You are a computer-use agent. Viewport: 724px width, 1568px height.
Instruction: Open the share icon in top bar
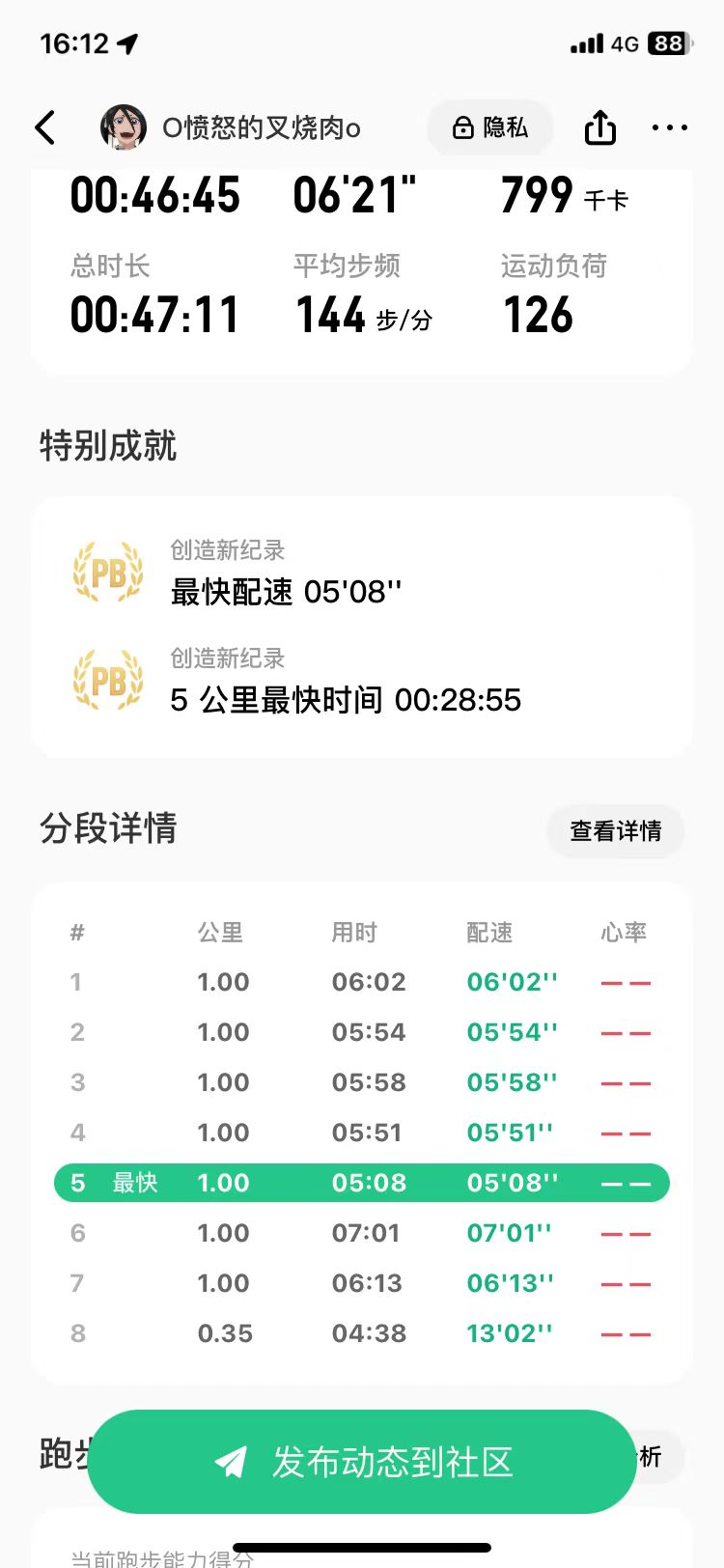click(x=599, y=126)
